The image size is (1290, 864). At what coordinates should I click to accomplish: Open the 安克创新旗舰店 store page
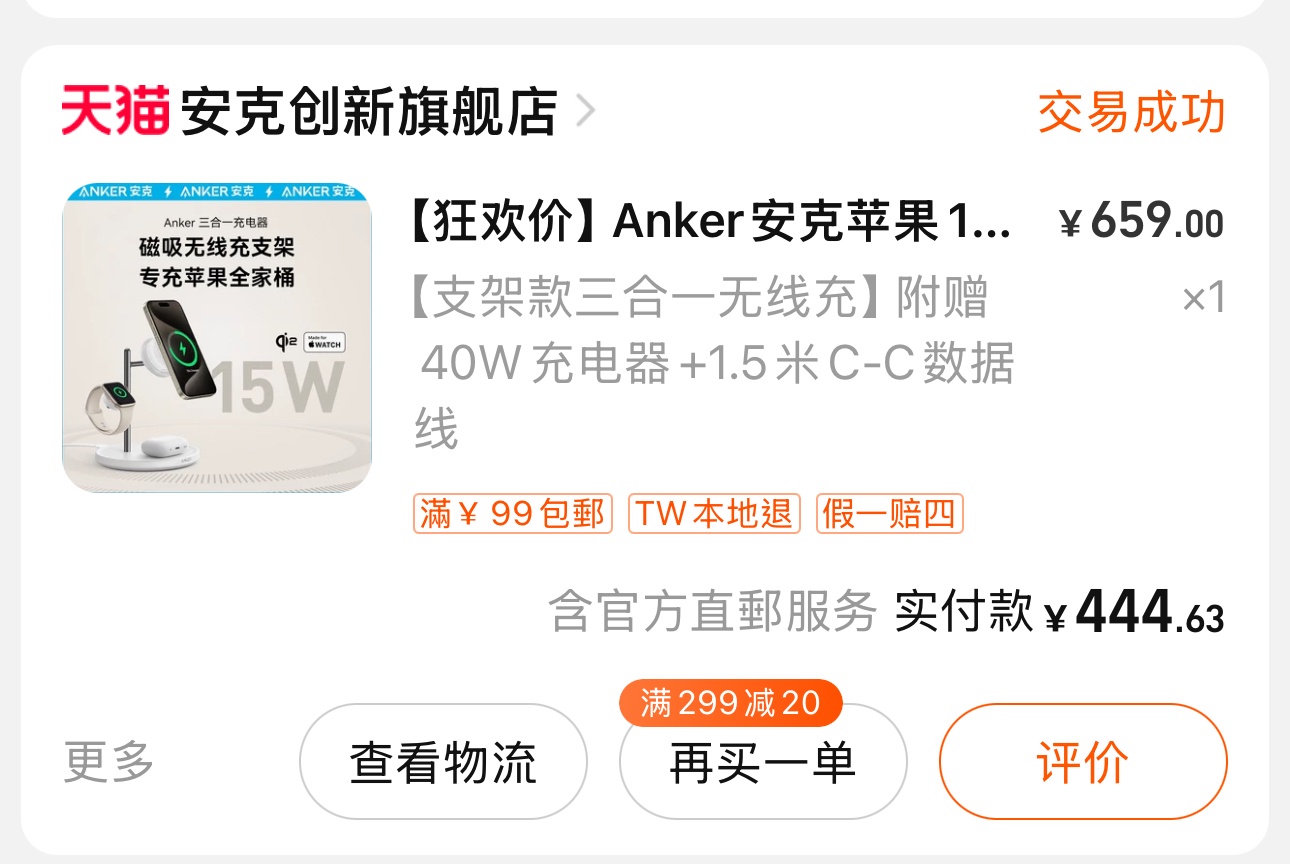click(x=368, y=112)
